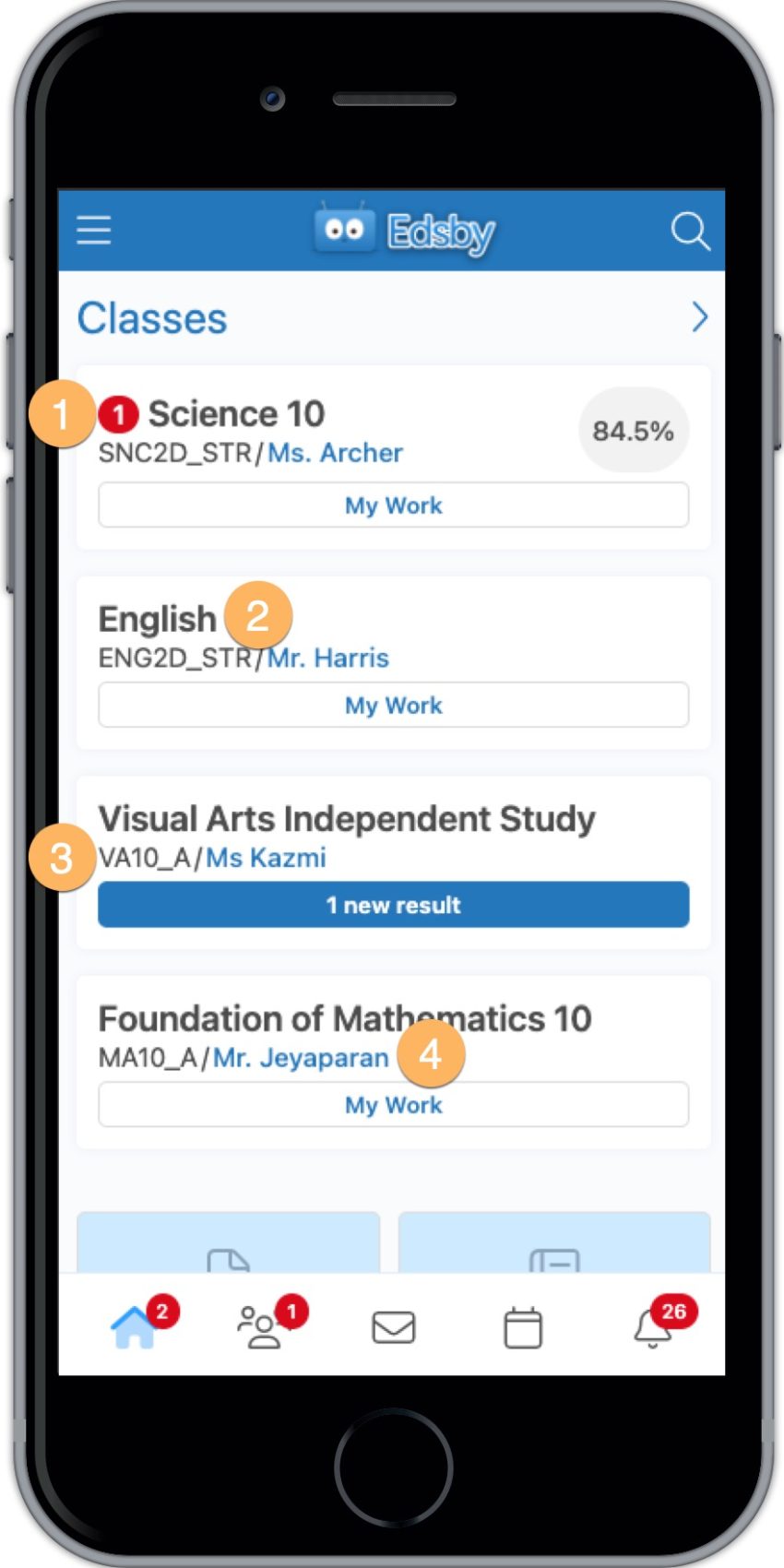Tap the red badge on Science 10
Screen dimensions: 784x1568
121,413
